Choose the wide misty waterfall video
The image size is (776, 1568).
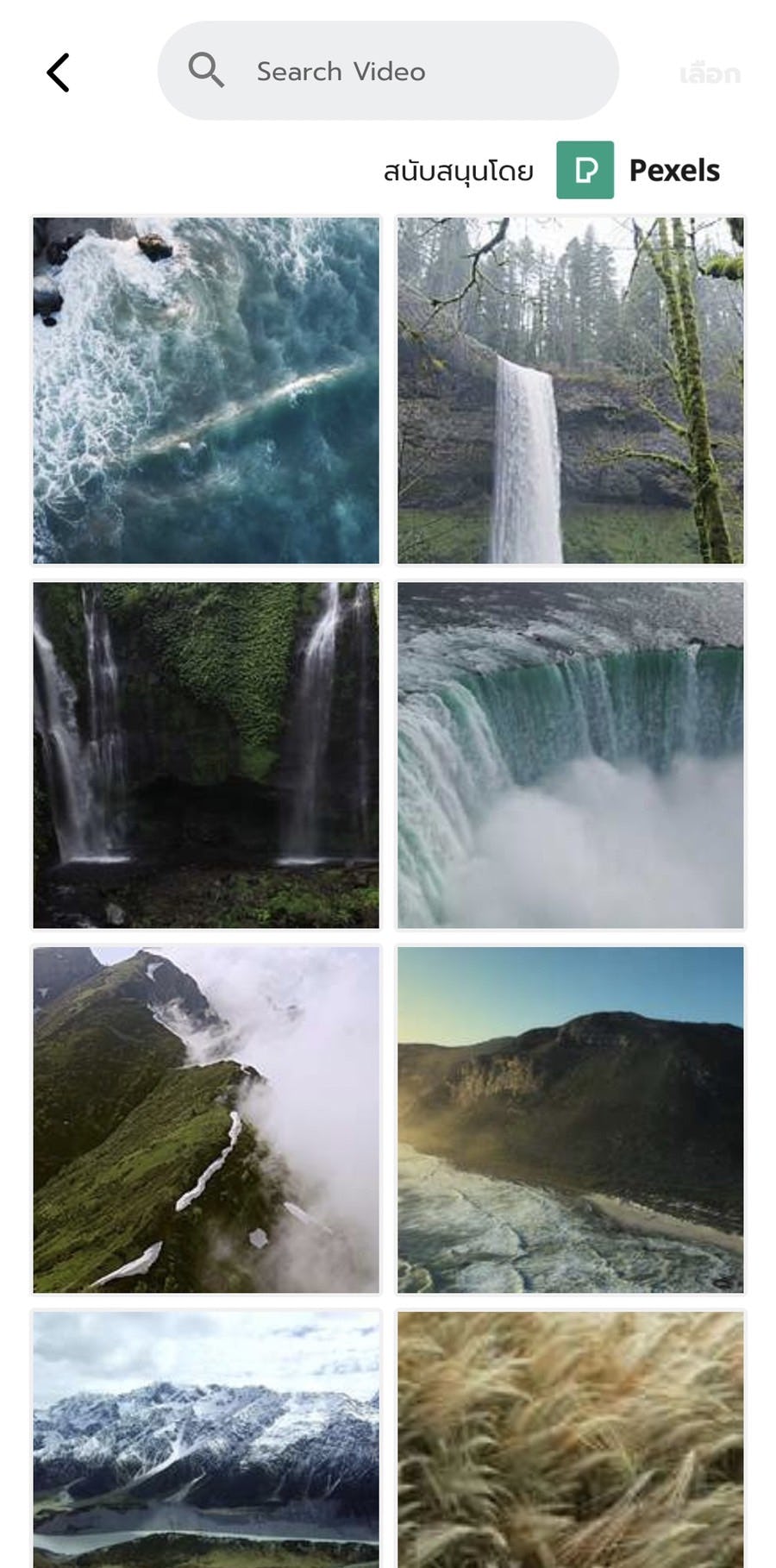[x=570, y=756]
